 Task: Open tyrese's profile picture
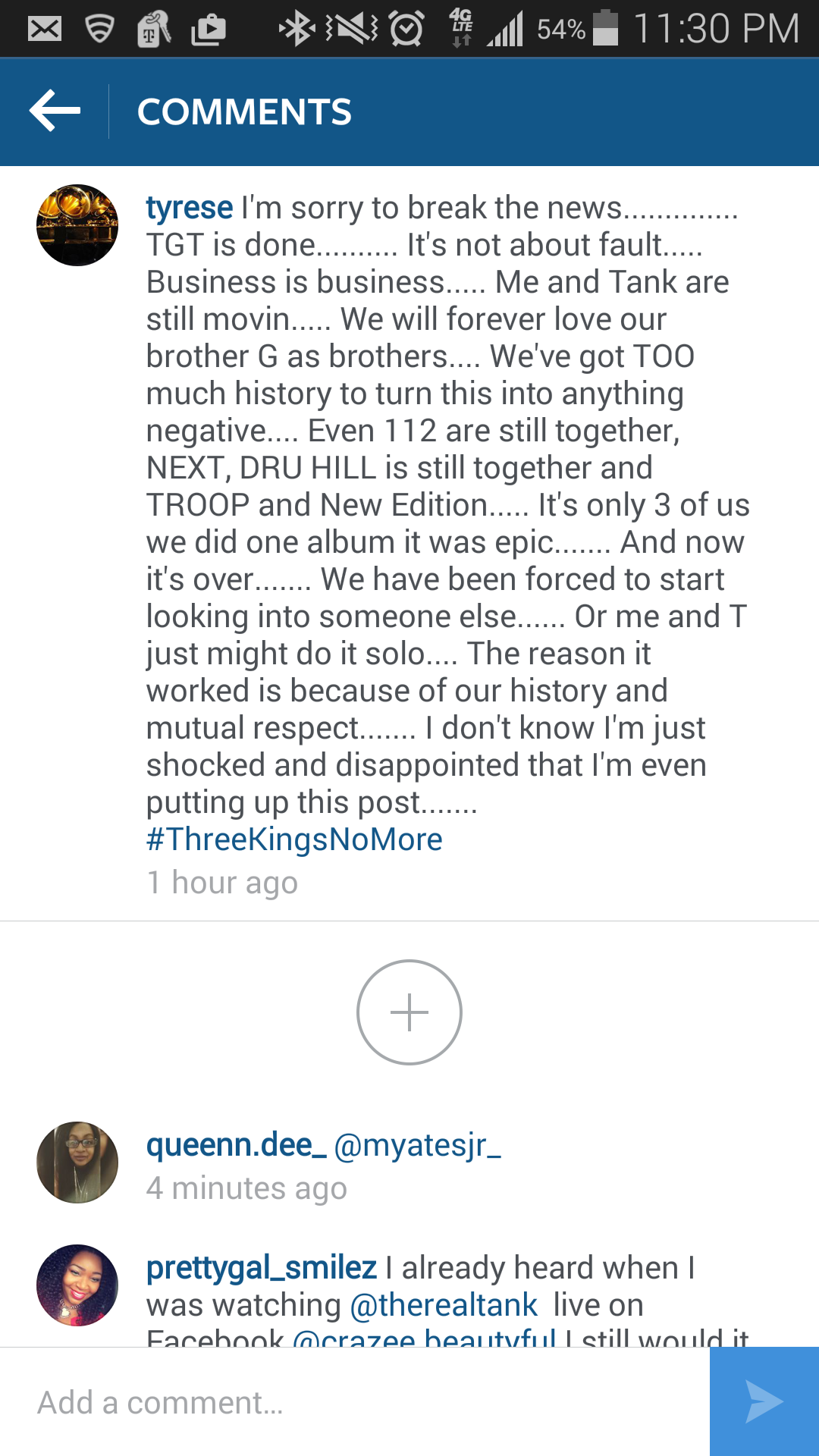(x=77, y=225)
